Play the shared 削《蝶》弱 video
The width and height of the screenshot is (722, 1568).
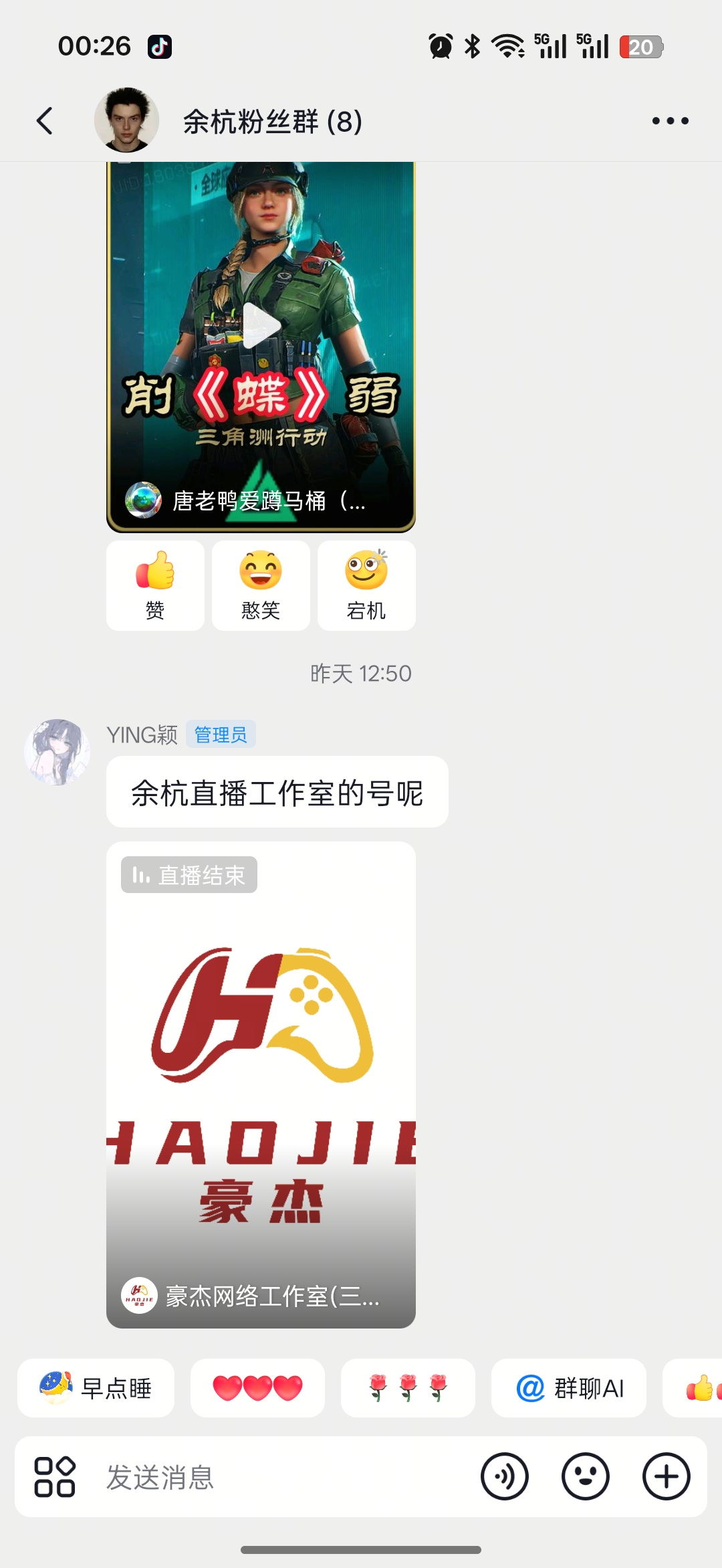pyautogui.click(x=261, y=326)
